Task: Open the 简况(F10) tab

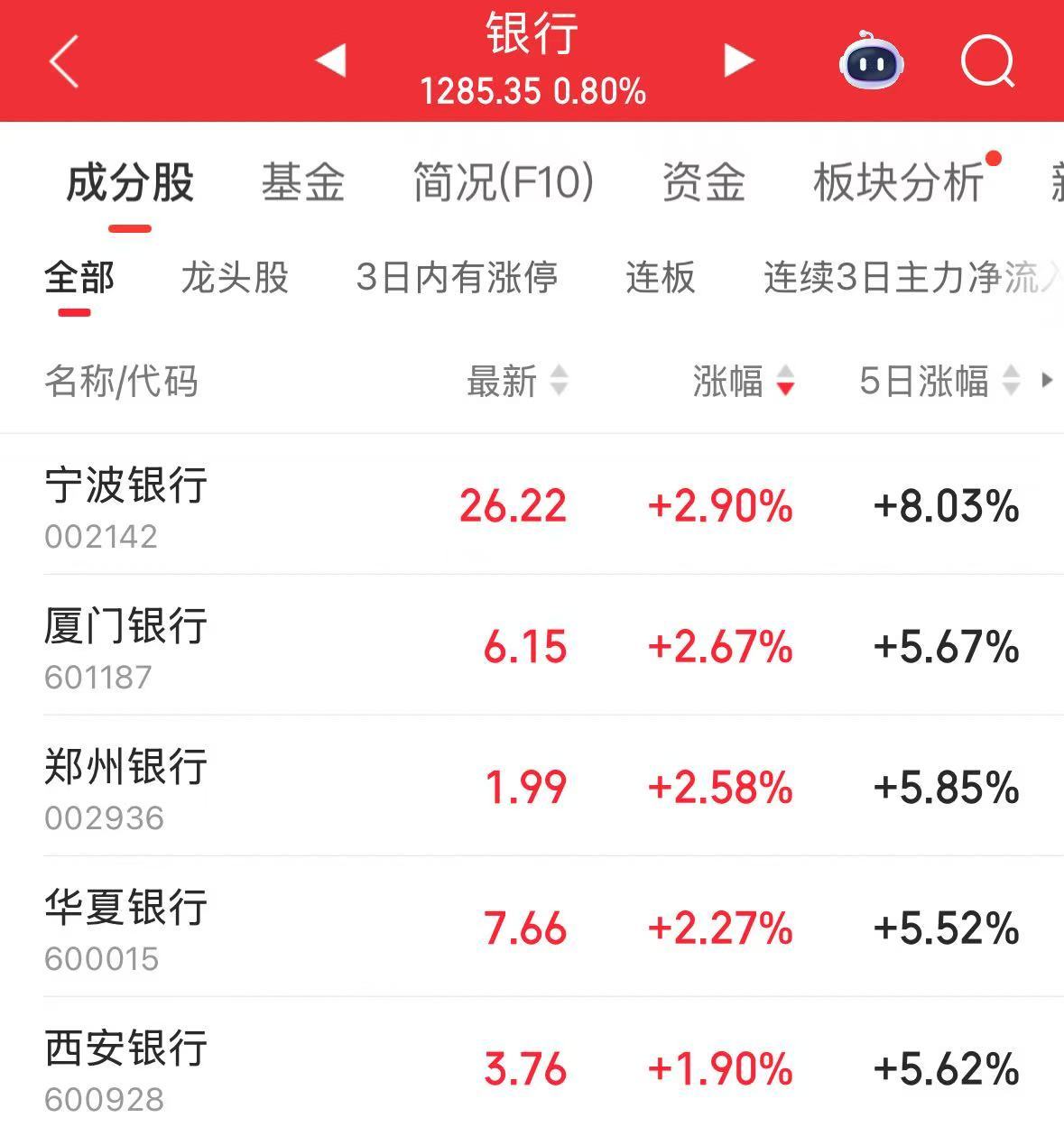Action: coord(504,183)
